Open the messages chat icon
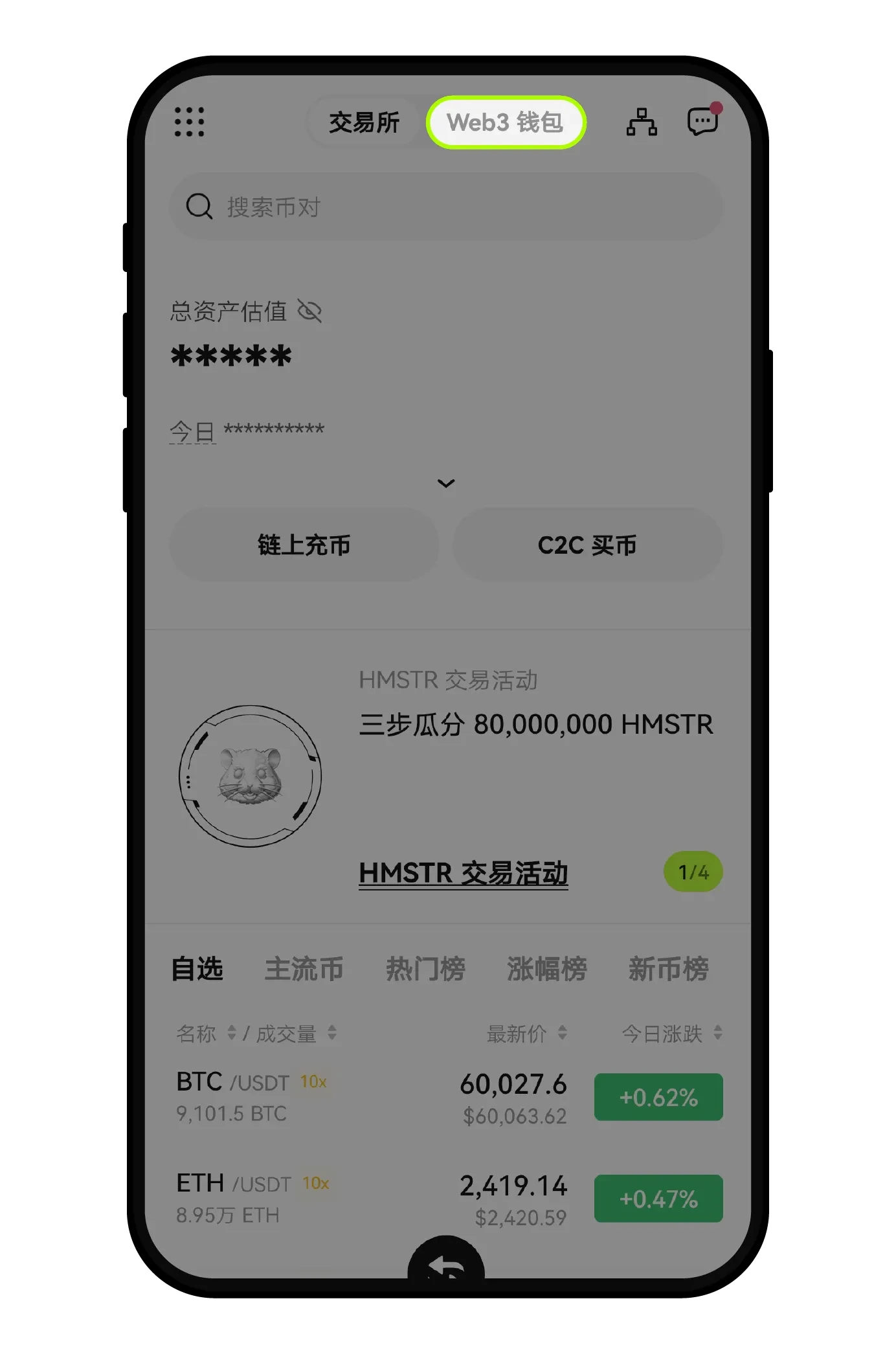This screenshot has height=1347, width=896. (702, 121)
